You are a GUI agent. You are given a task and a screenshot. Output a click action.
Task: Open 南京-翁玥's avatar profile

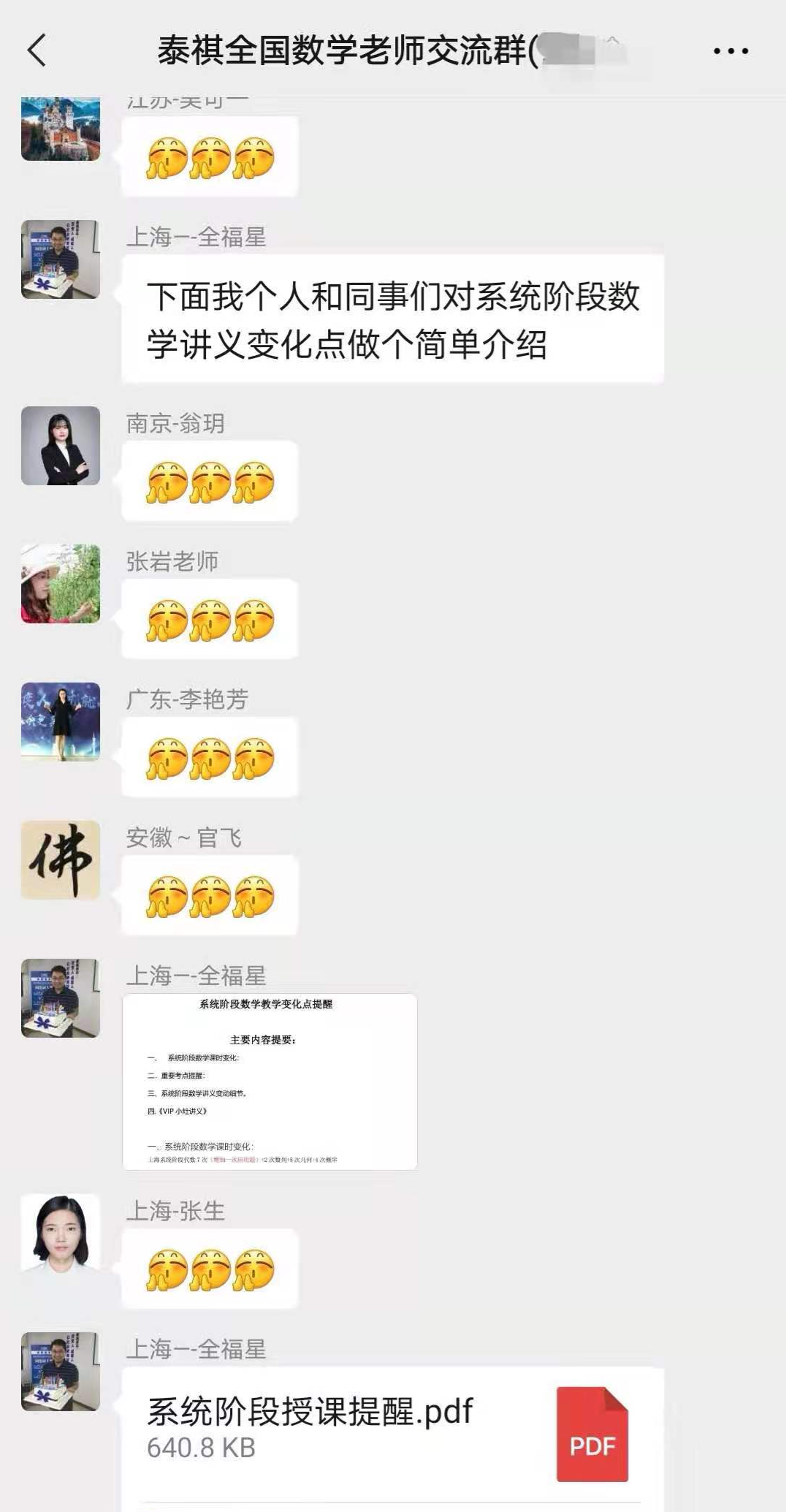61,446
